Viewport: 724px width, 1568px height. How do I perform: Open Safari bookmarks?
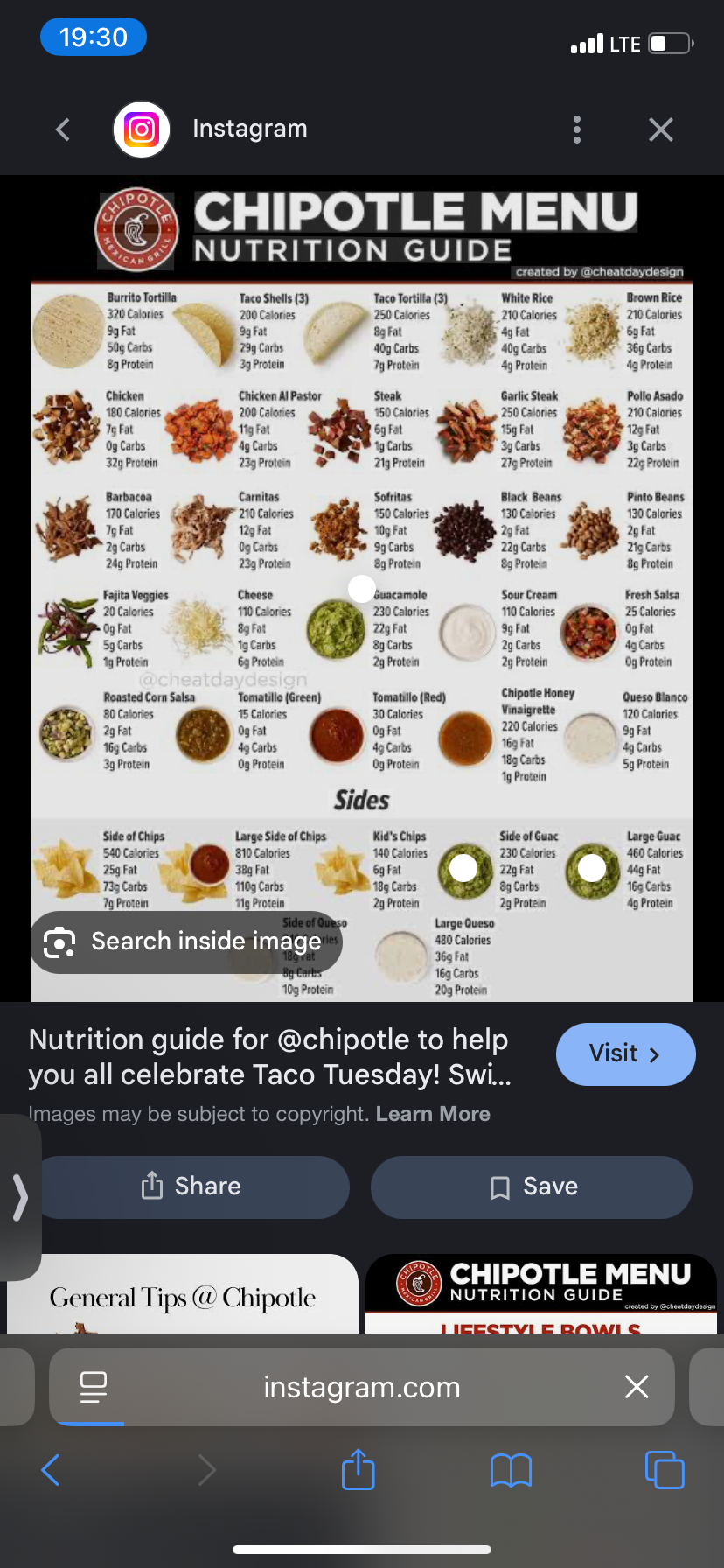[512, 1470]
